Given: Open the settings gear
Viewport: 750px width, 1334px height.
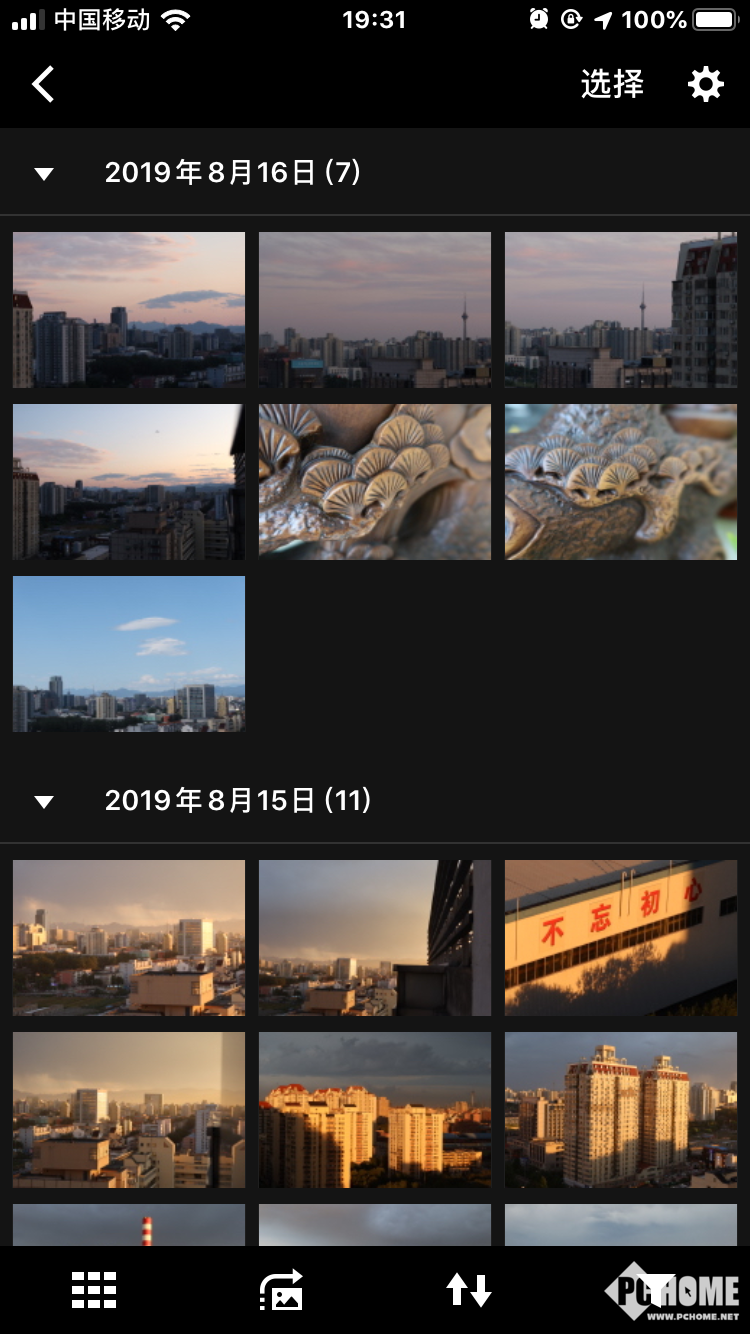Looking at the screenshot, I should [x=705, y=85].
